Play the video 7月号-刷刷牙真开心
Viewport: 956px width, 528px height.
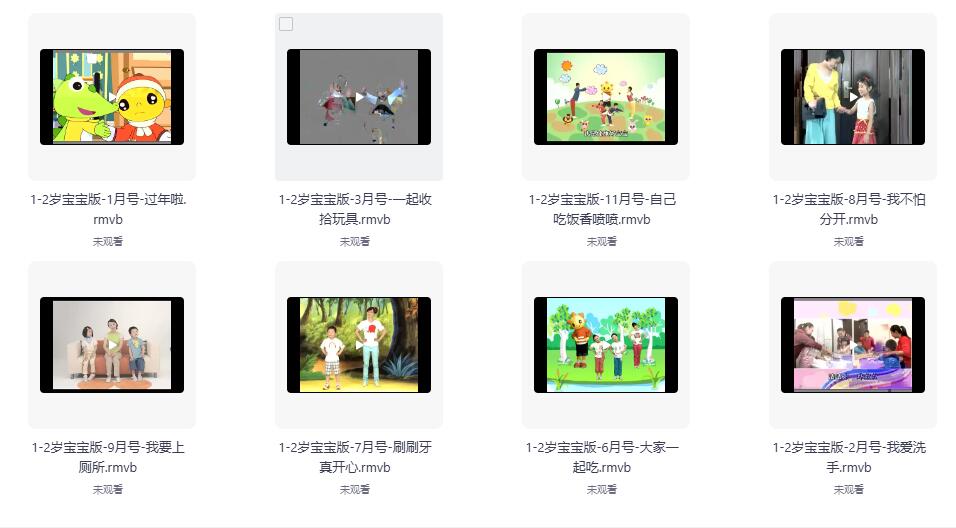358,345
